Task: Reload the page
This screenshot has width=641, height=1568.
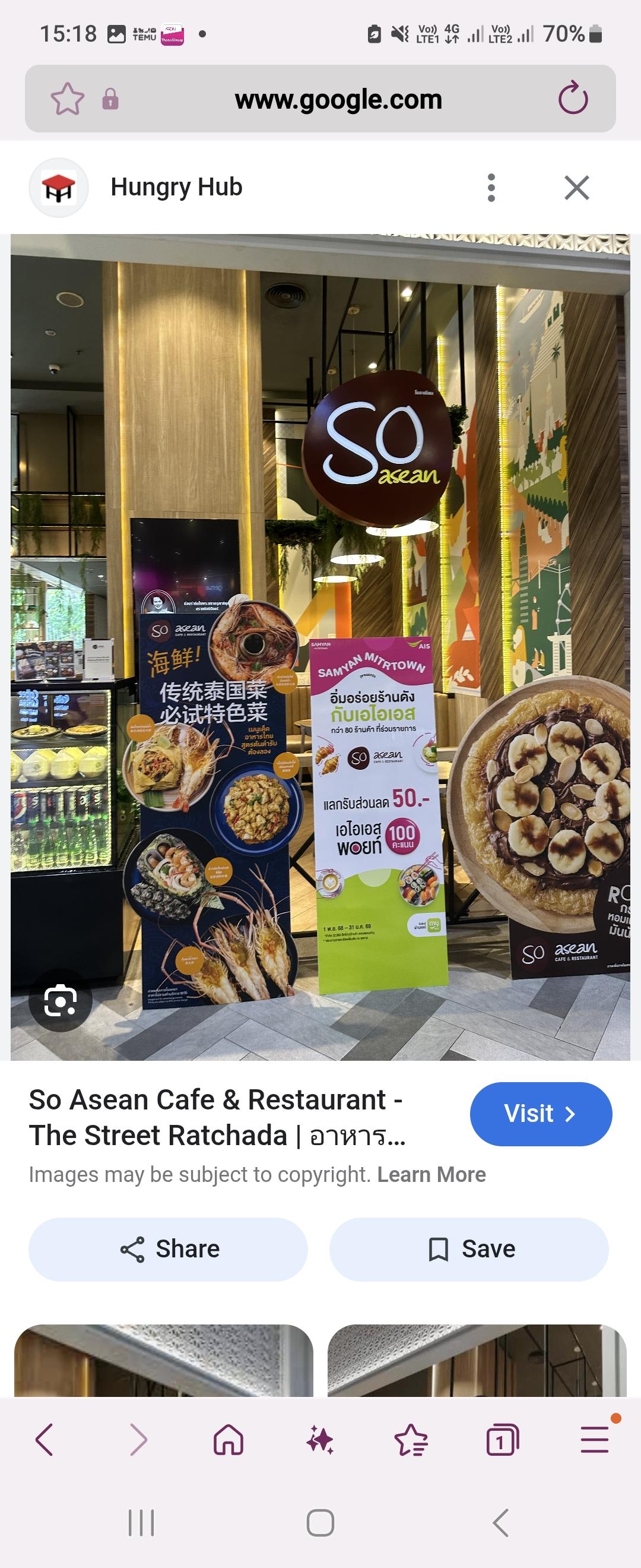Action: pos(573,99)
